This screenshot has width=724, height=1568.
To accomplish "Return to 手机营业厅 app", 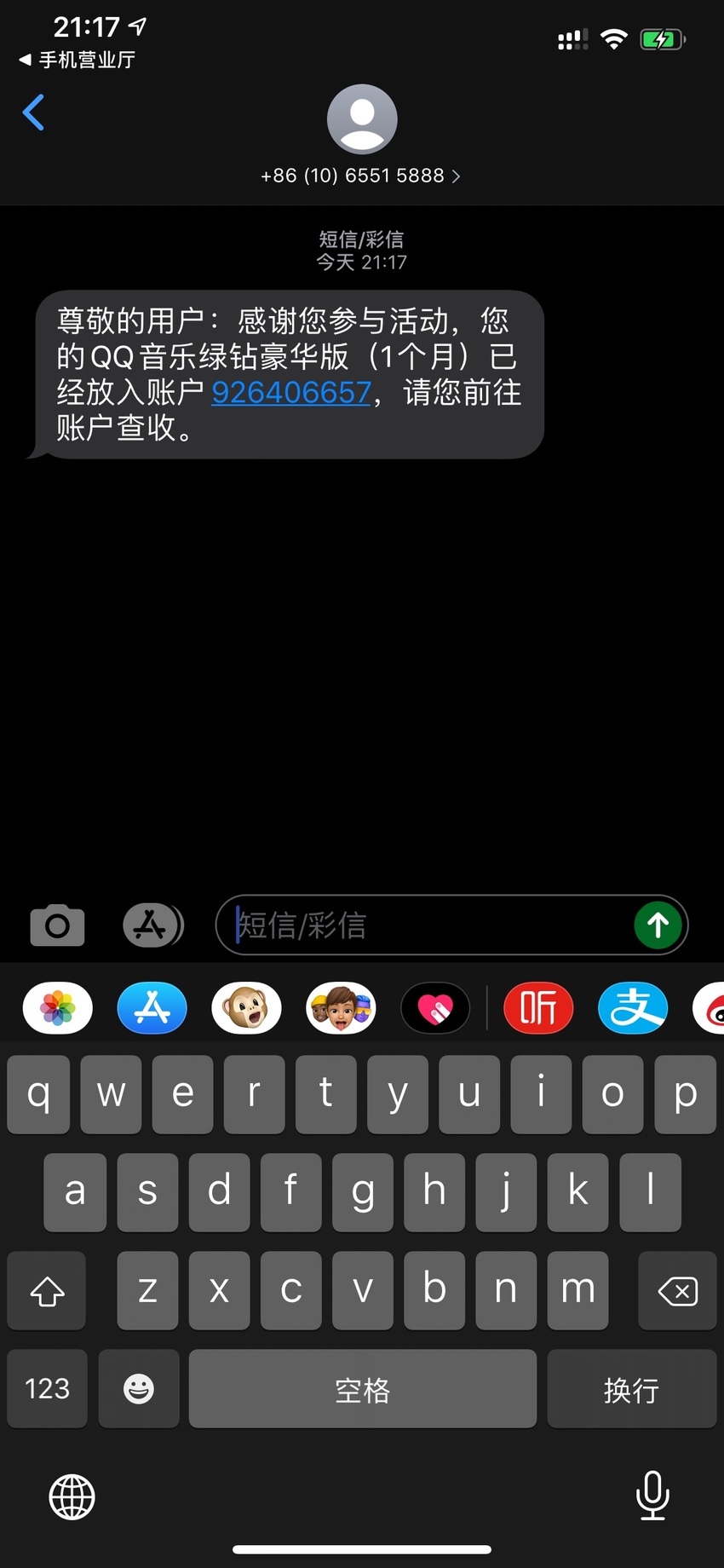I will pos(77,60).
